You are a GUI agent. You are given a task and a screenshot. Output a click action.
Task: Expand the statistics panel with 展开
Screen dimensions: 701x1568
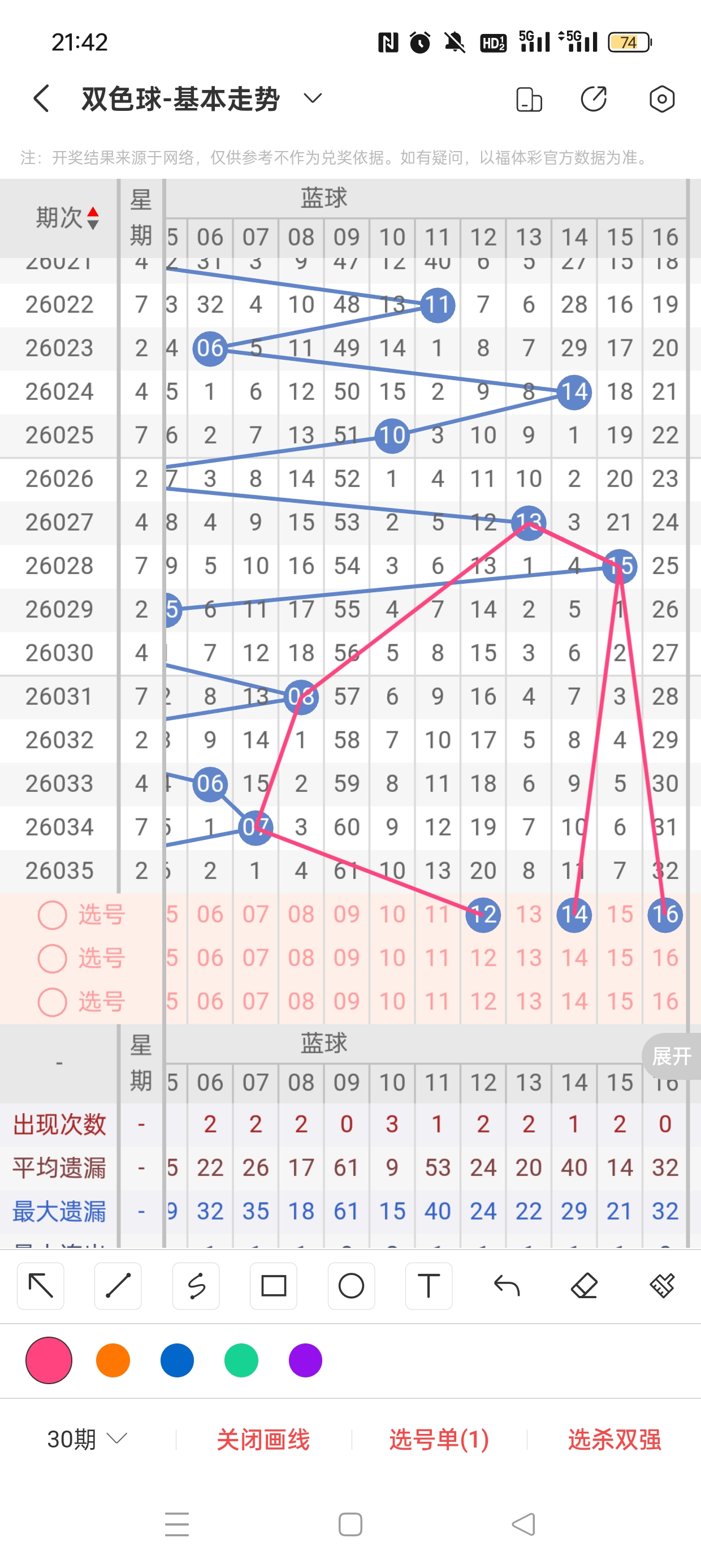pos(672,1056)
